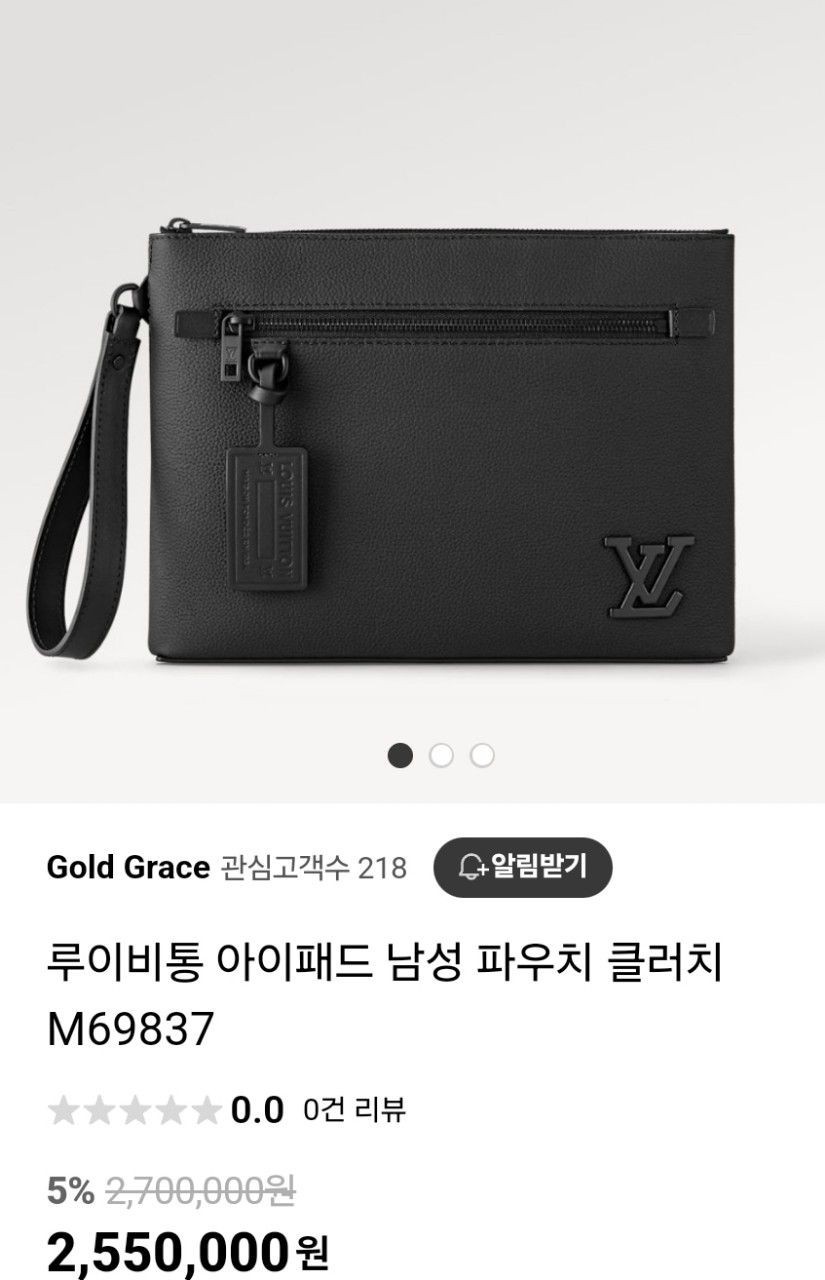The width and height of the screenshot is (825, 1280).
Task: Tap the 알림받기 notification button
Action: point(522,866)
